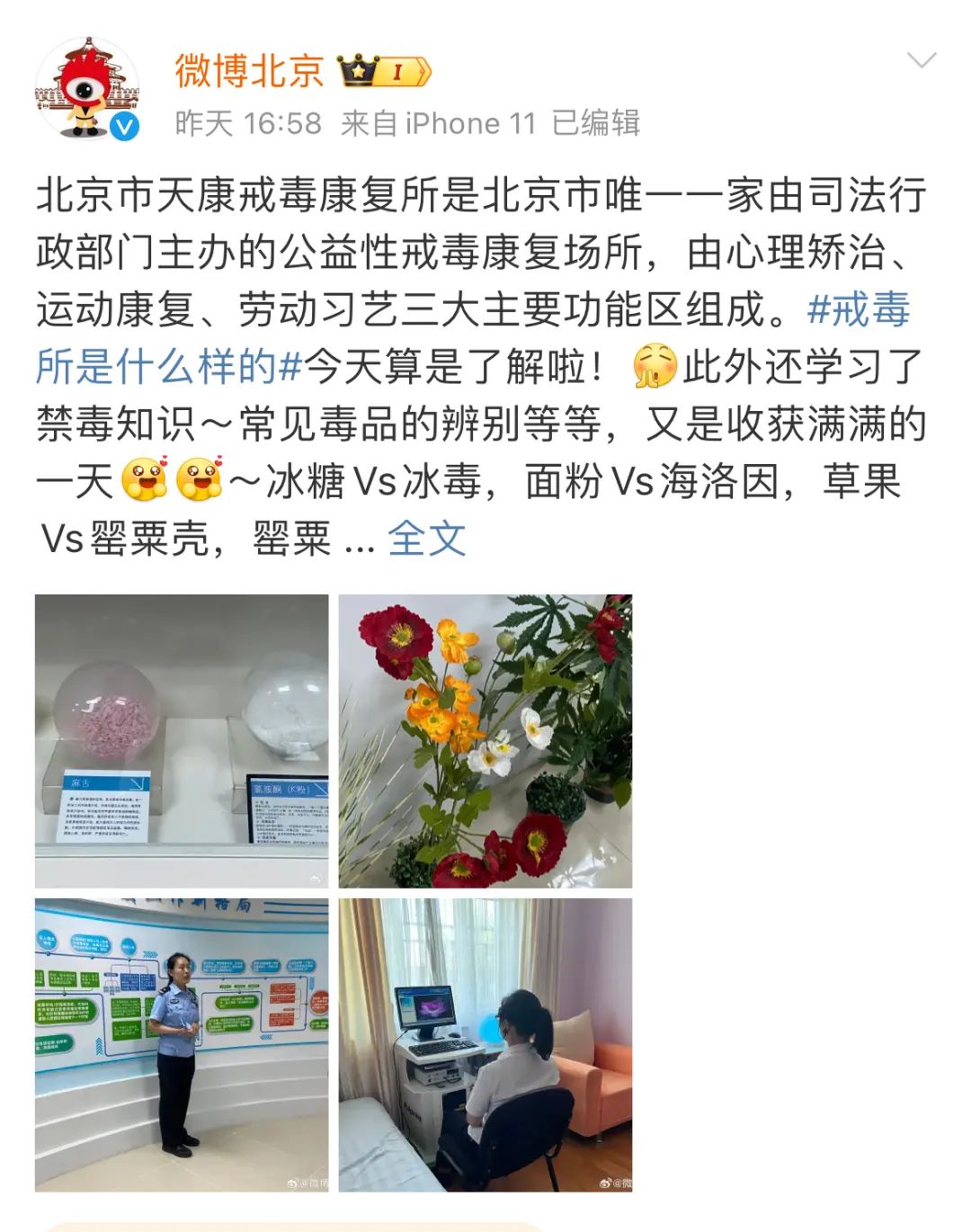Open photo of officer by wall display
The image size is (971, 1232).
tap(182, 1044)
